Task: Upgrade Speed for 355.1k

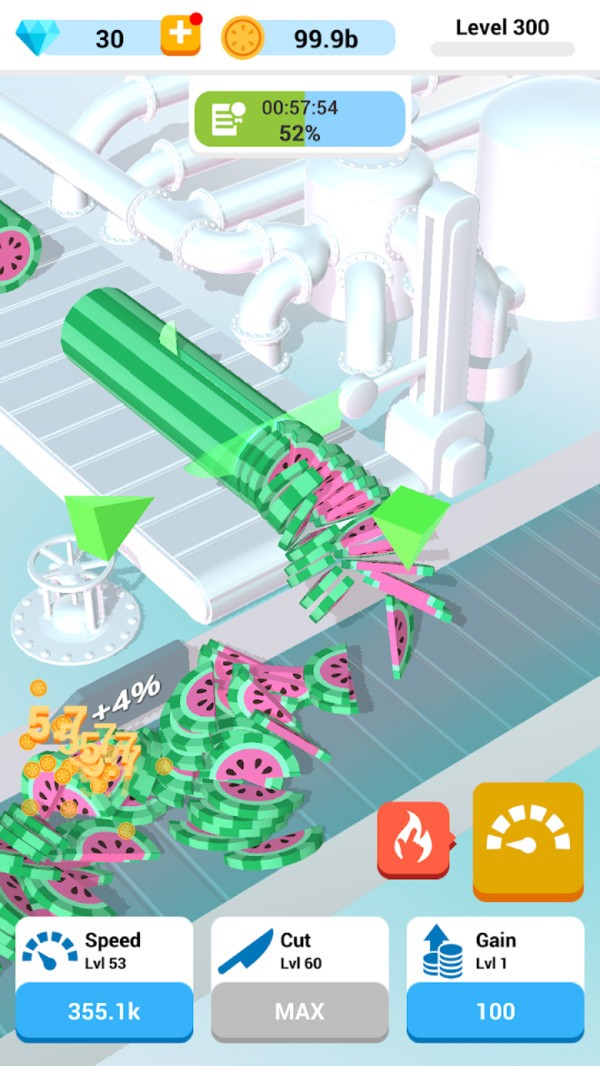Action: tap(104, 1010)
